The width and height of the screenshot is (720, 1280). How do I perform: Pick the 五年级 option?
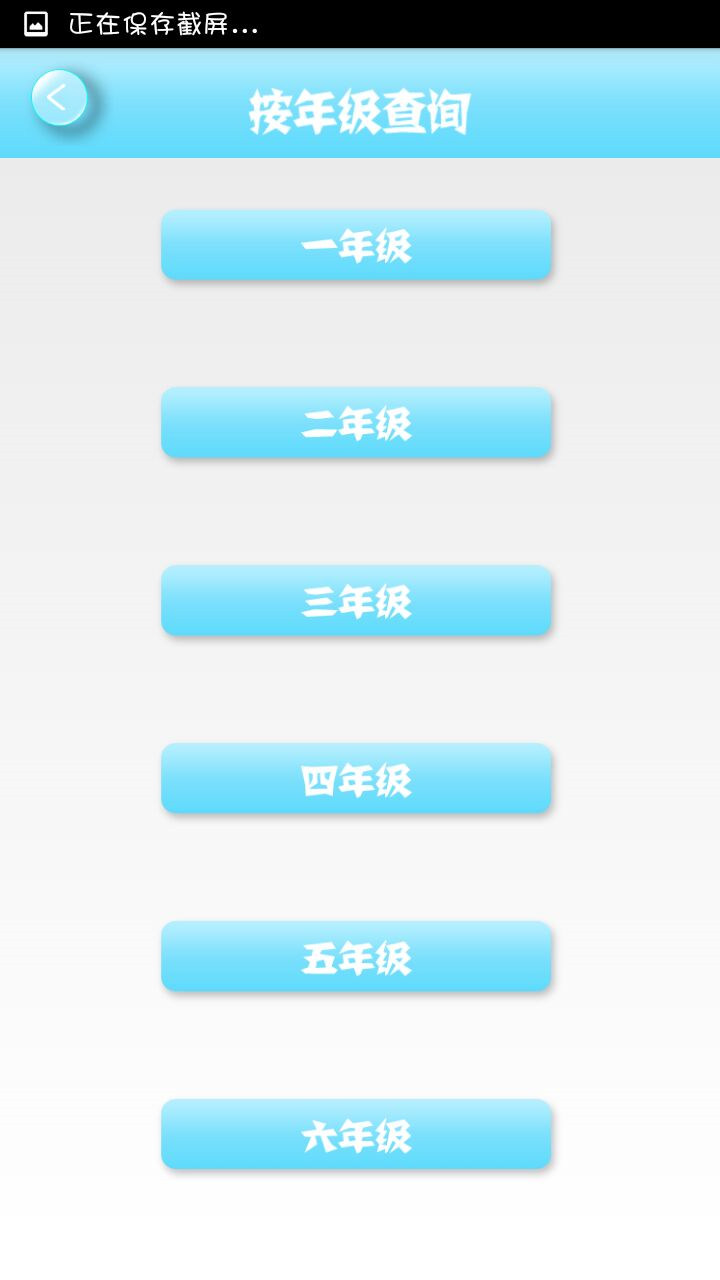click(356, 957)
